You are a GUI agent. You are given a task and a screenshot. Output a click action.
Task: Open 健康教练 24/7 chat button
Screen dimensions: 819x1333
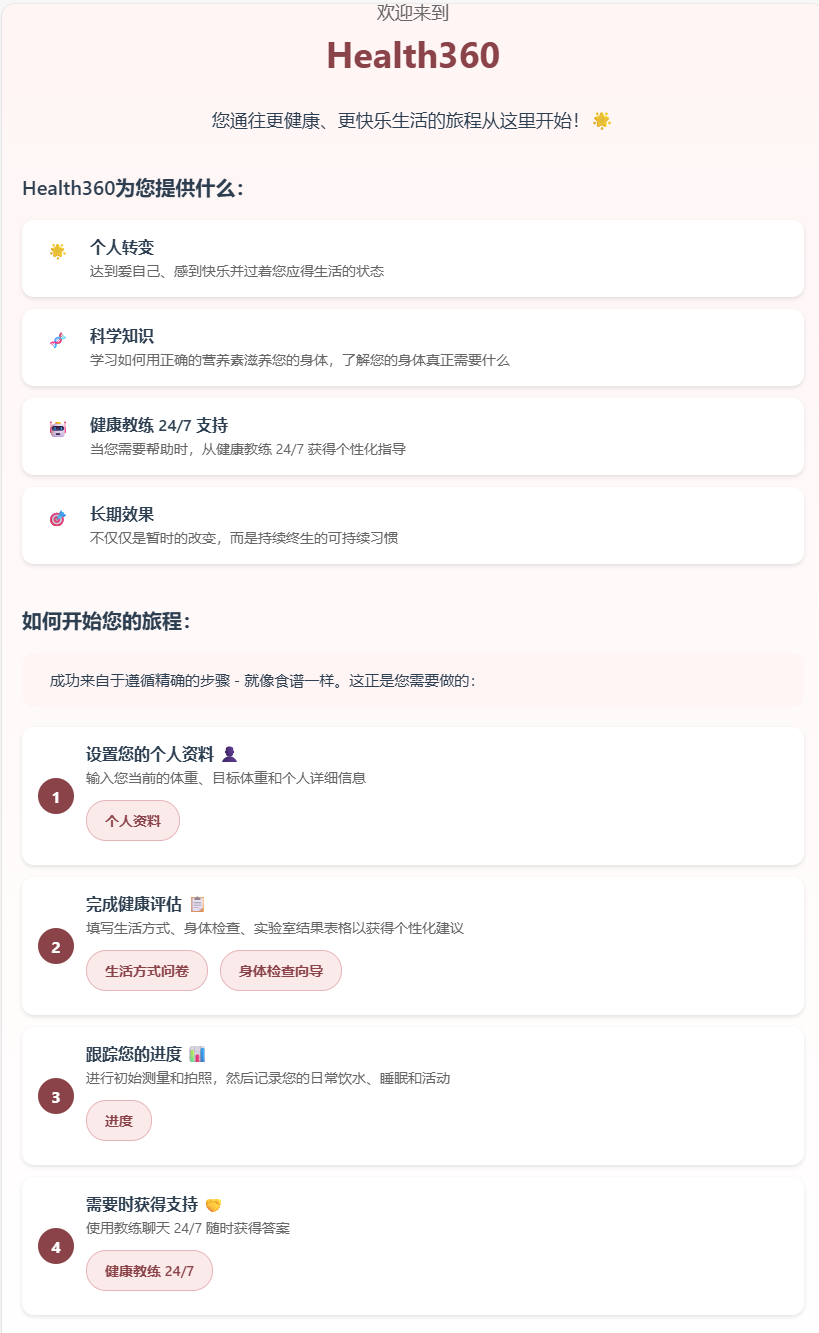click(150, 1270)
